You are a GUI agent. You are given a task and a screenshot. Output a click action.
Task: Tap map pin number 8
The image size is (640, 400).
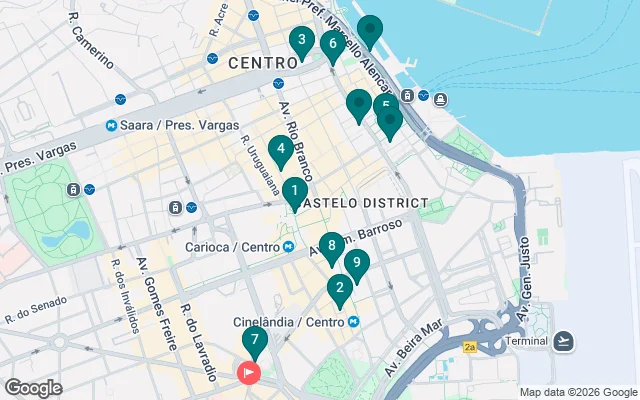pyautogui.click(x=331, y=245)
